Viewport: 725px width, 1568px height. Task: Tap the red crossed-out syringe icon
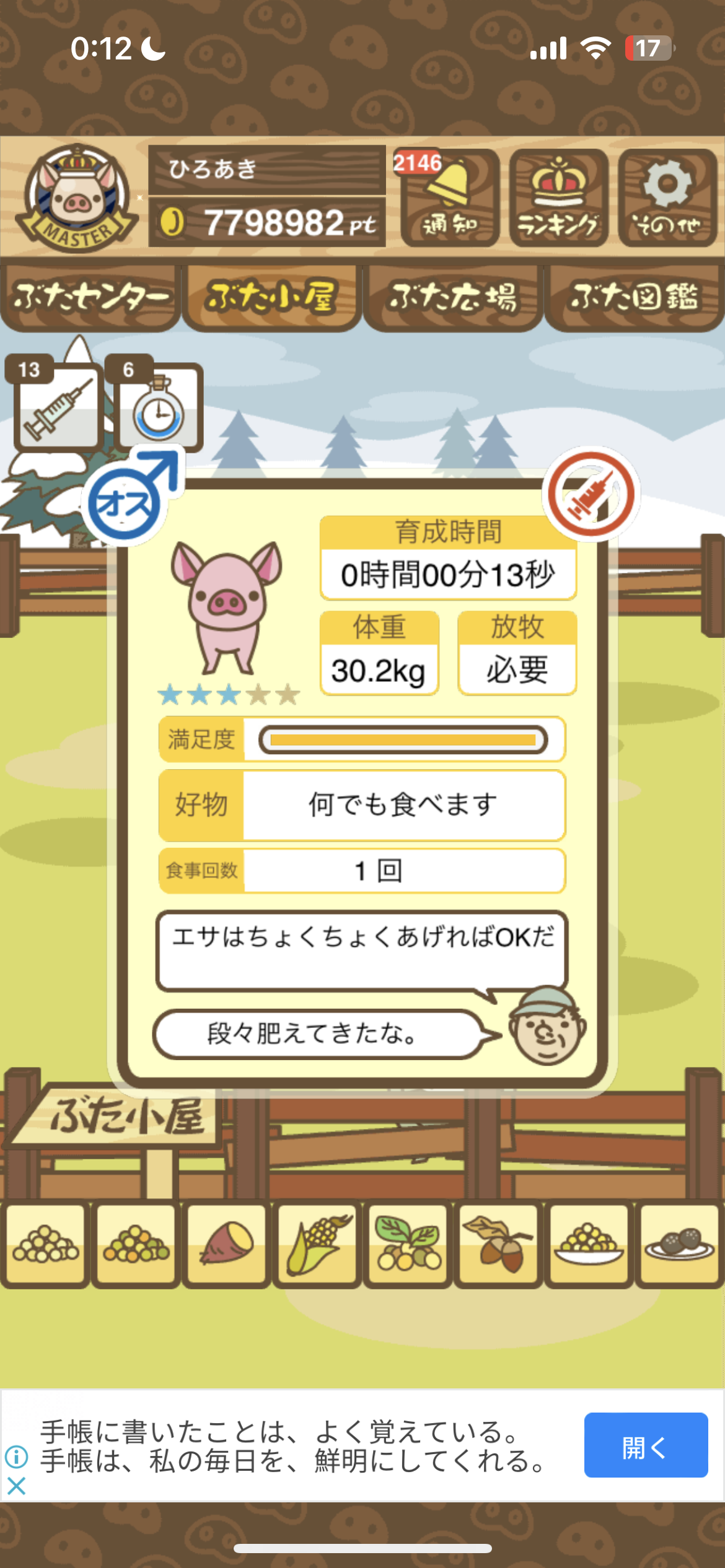click(x=591, y=494)
